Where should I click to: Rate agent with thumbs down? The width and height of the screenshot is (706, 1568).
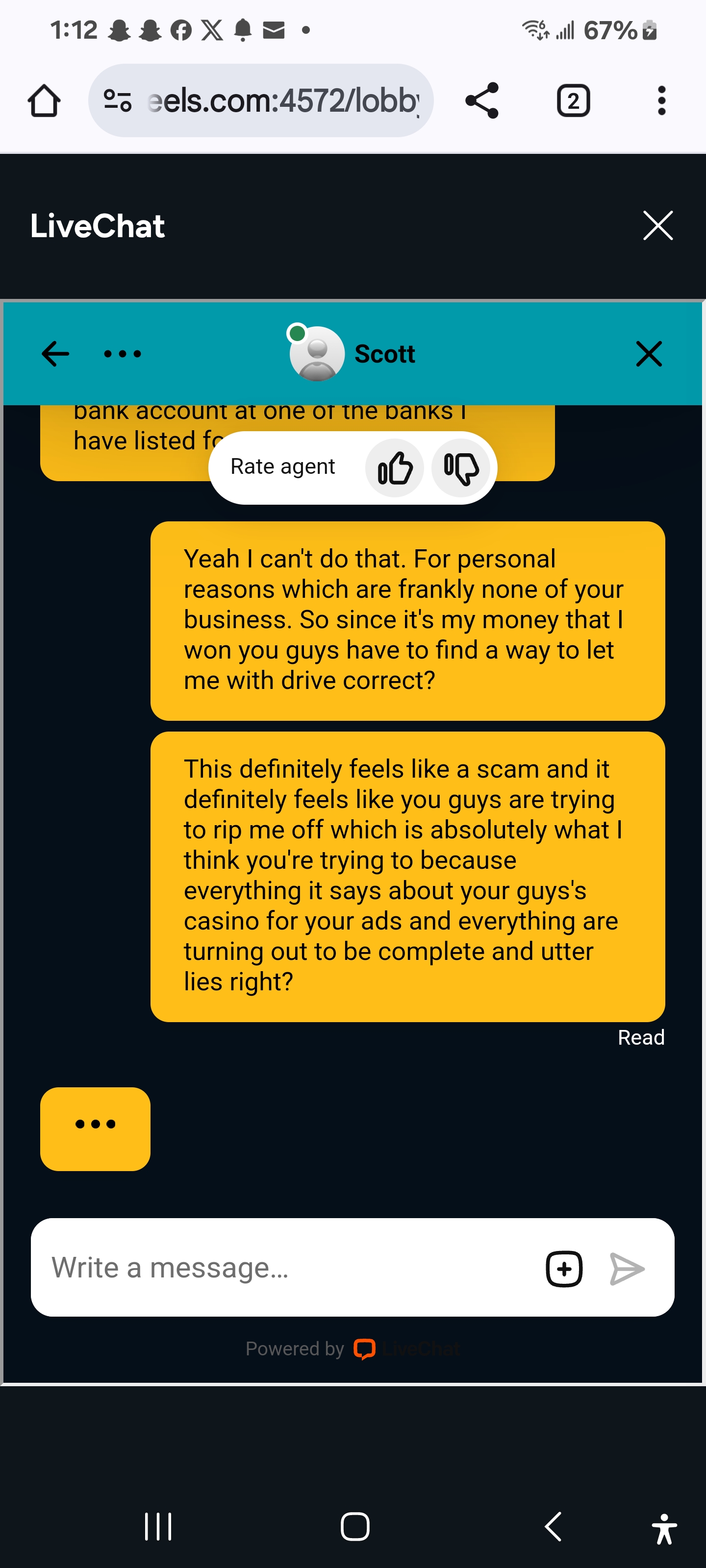point(460,468)
